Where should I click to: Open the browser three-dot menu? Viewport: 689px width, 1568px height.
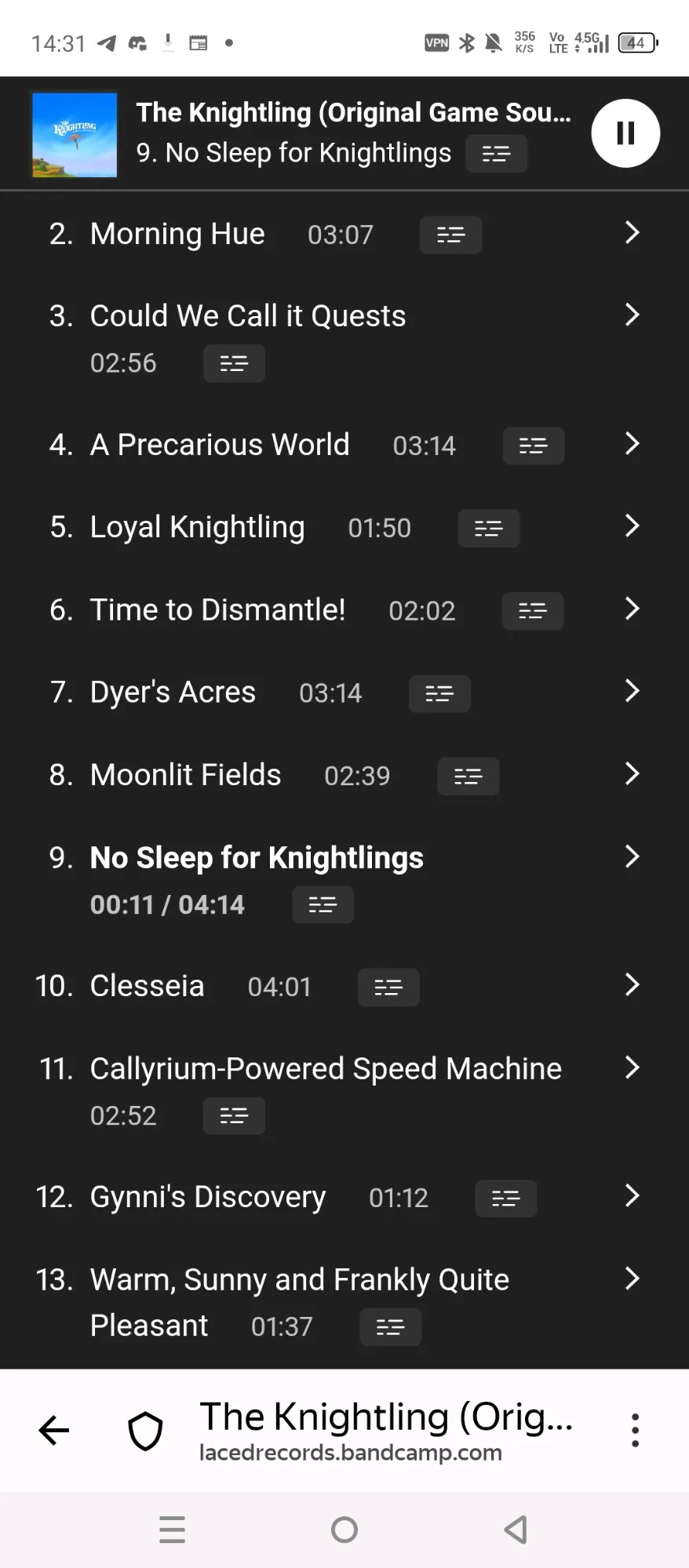click(635, 1430)
